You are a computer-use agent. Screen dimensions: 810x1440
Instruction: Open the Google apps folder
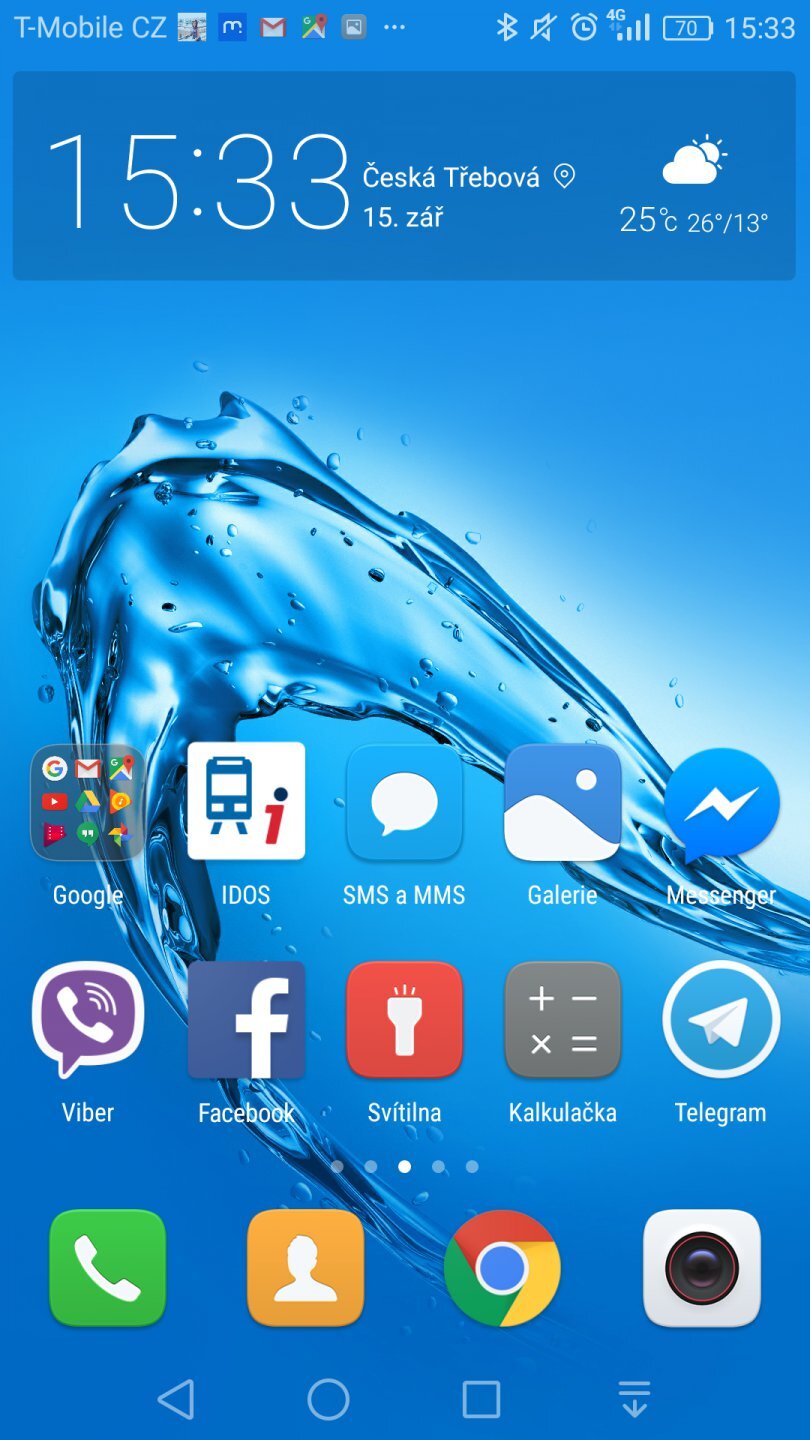coord(88,802)
